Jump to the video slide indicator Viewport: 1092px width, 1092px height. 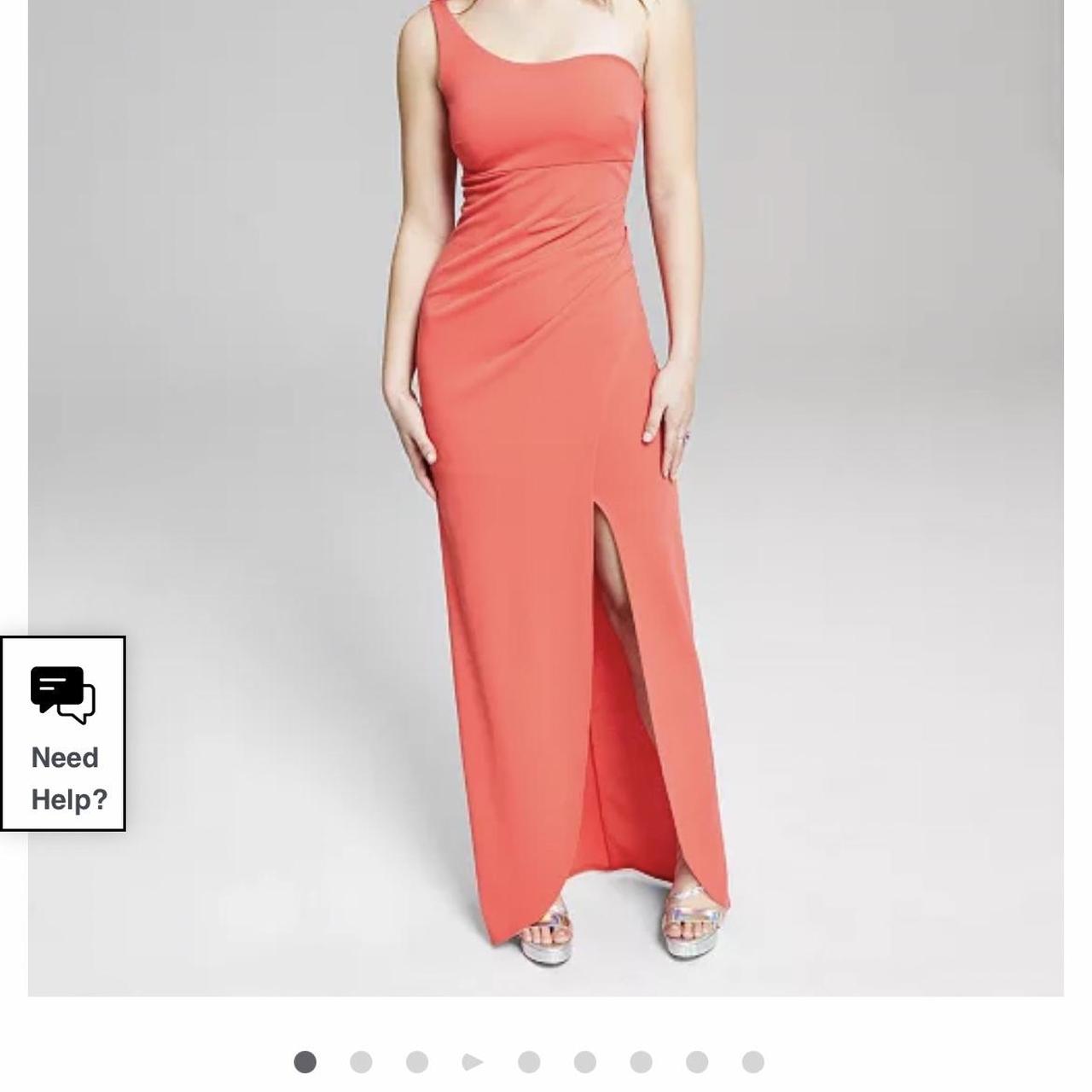(x=473, y=1062)
